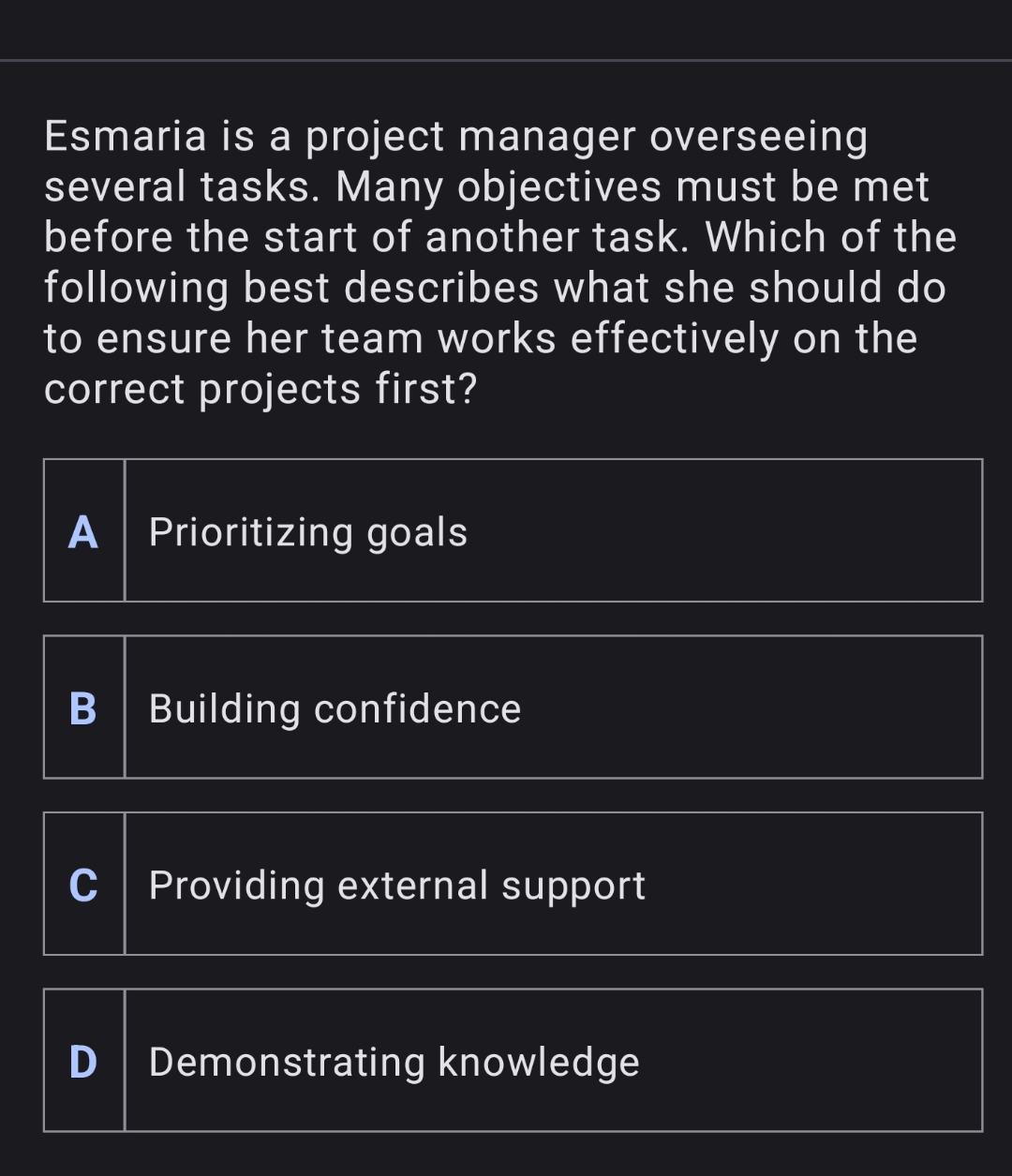
Task: Click the letter C badge
Action: pyautogui.click(x=83, y=886)
